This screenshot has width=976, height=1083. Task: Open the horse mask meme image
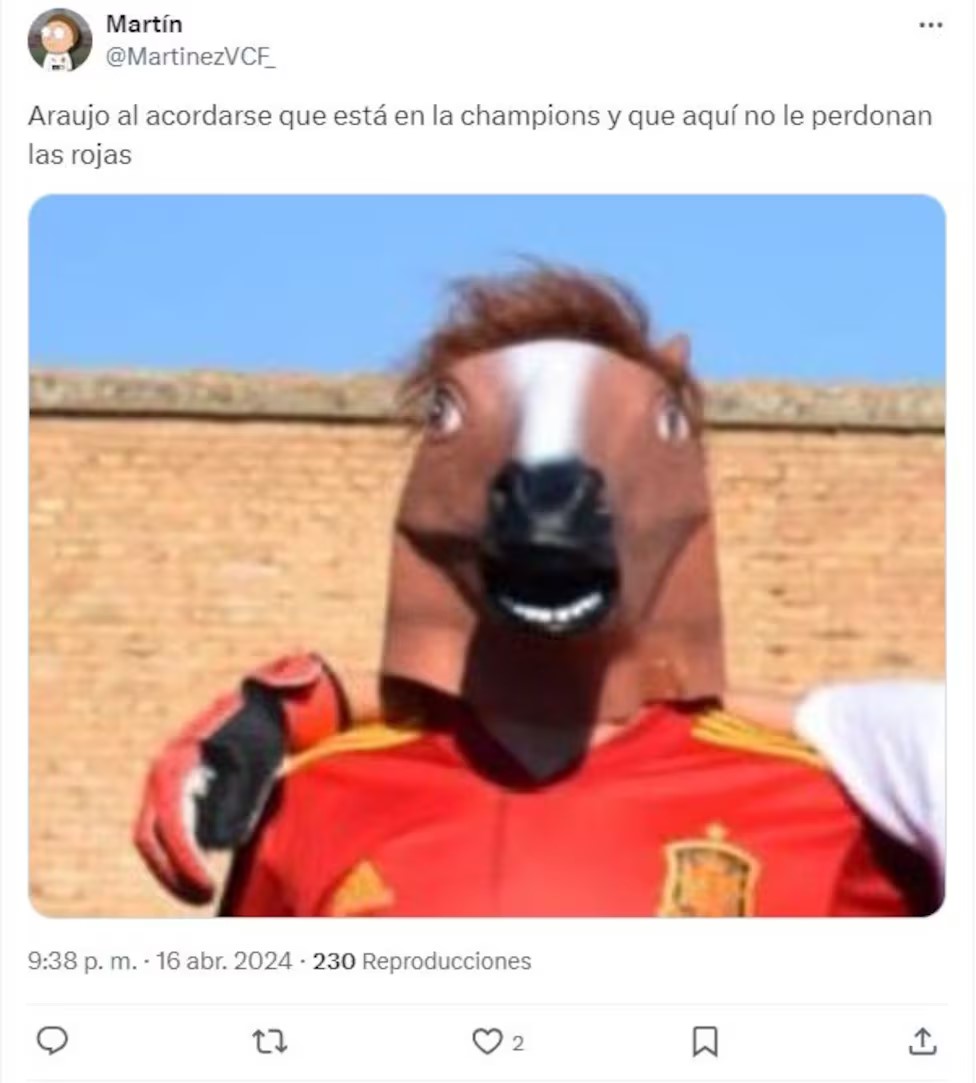tap(487, 555)
